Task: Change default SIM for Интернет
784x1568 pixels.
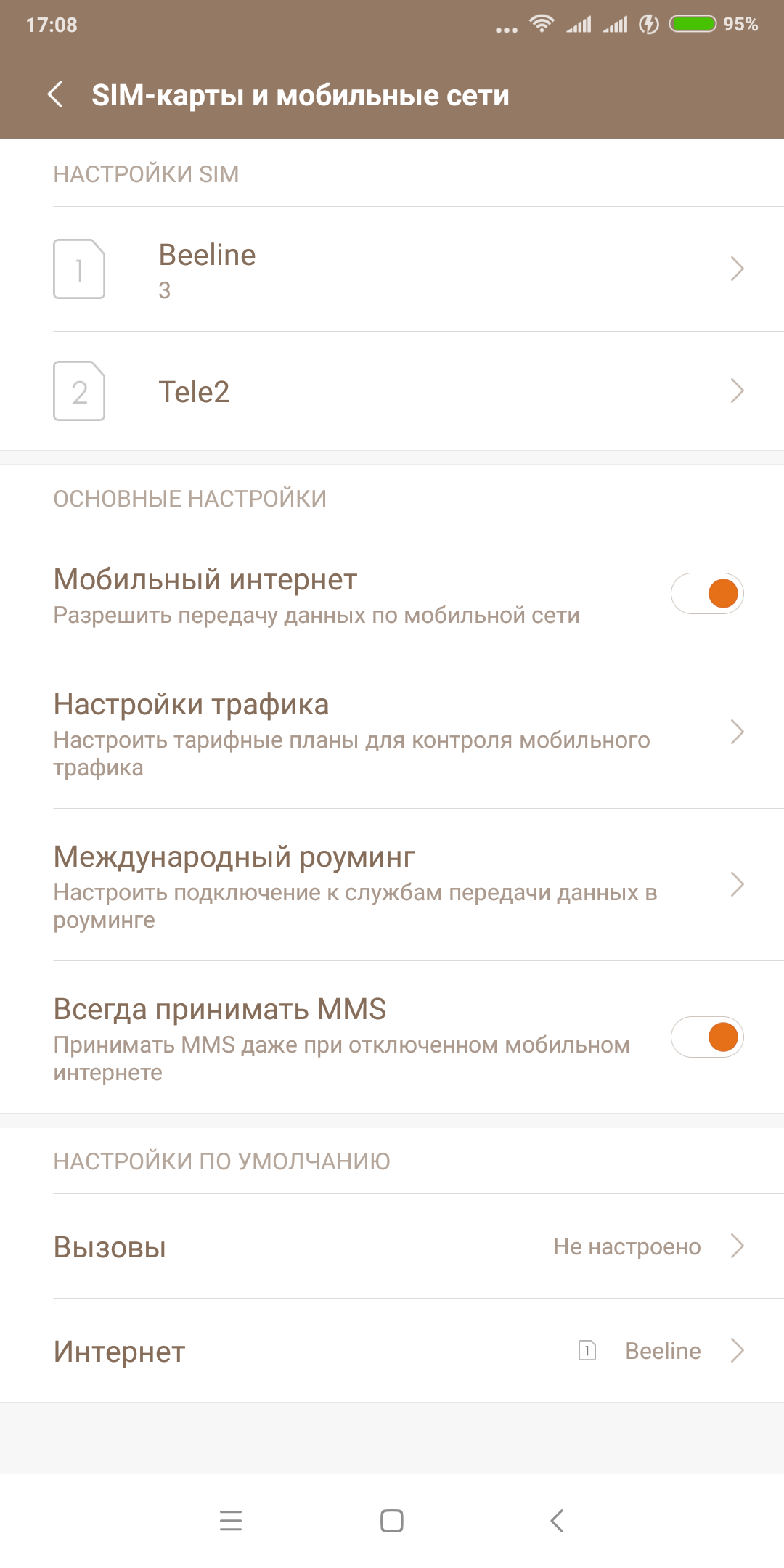Action: click(x=392, y=1351)
